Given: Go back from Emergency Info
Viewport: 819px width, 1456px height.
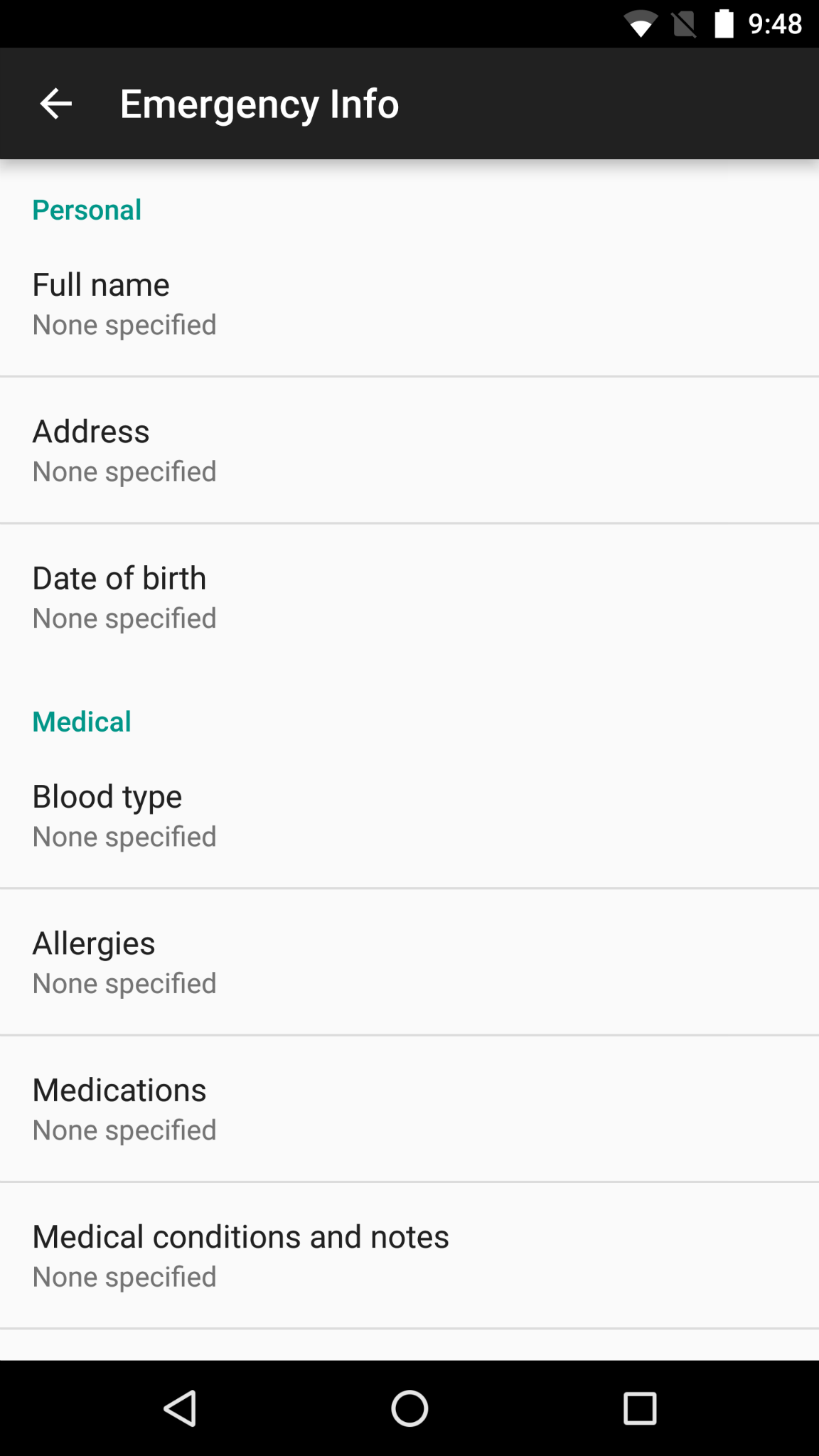Looking at the screenshot, I should 55,104.
